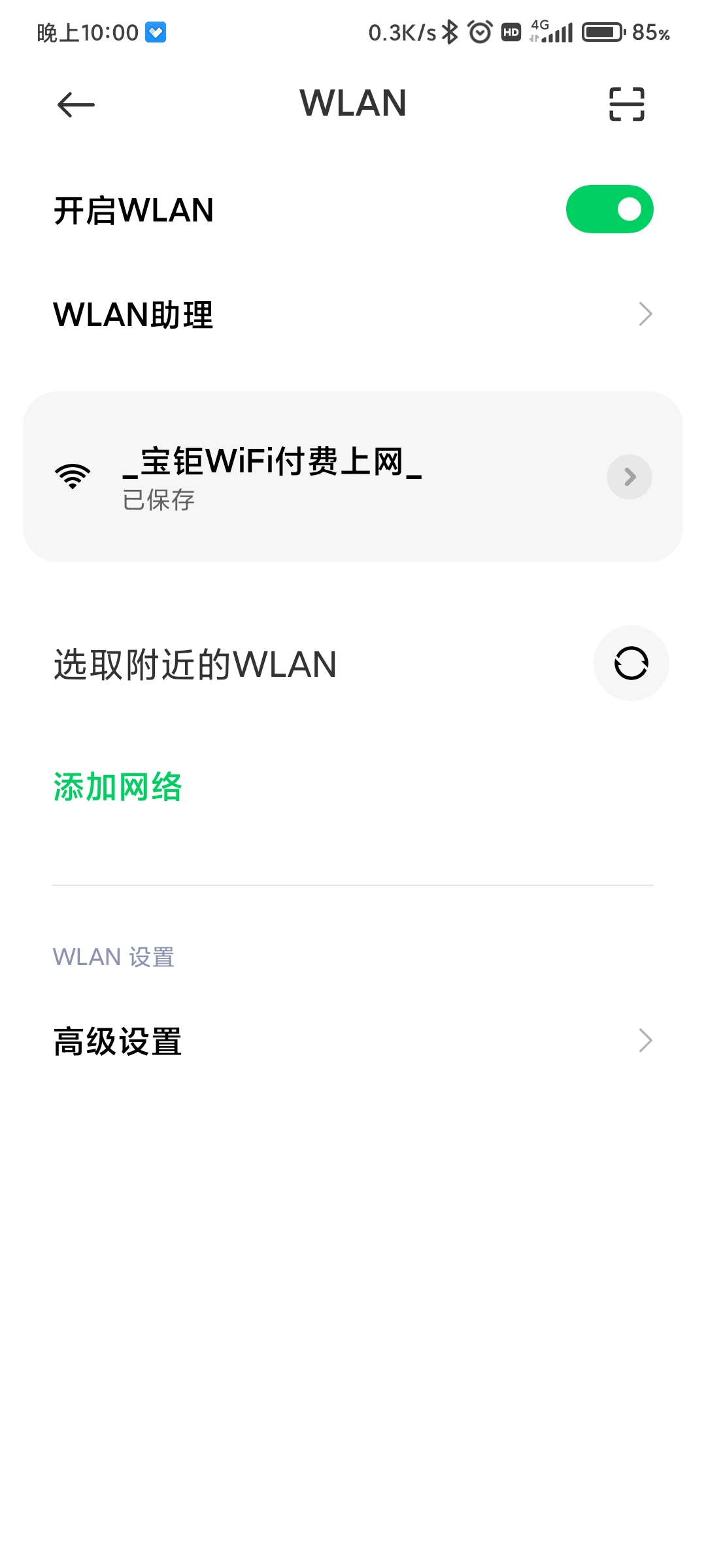The image size is (706, 1568).
Task: Open the QR code scanner icon
Action: 626,105
